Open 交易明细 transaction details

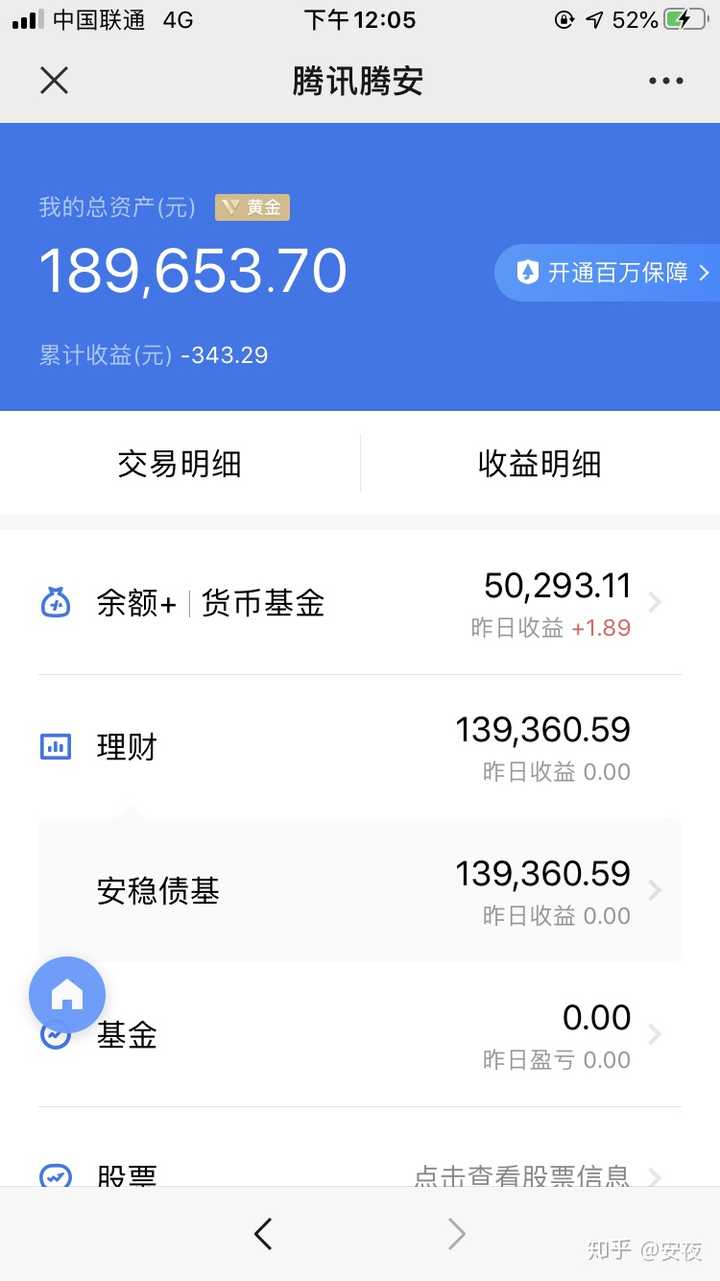180,464
